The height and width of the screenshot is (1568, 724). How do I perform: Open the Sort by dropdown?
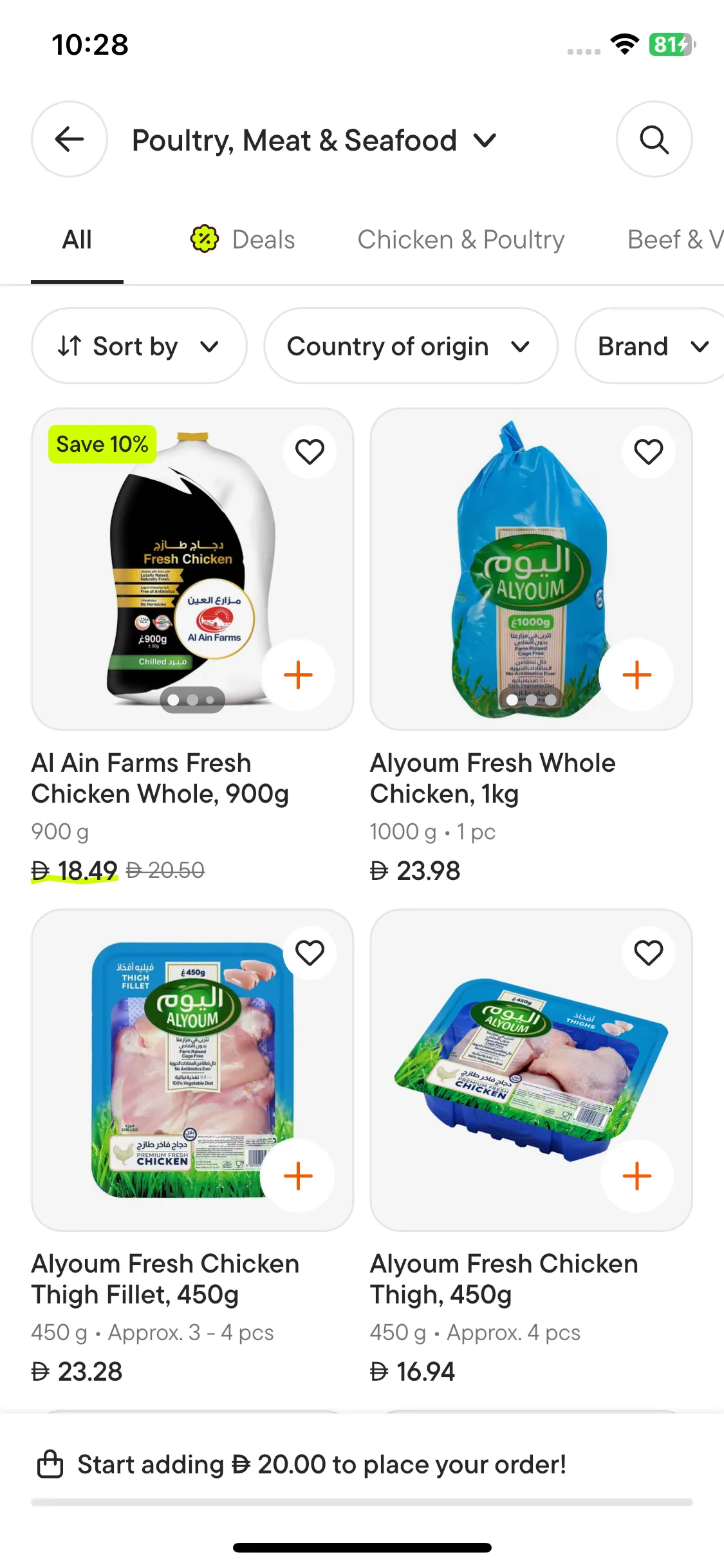pos(139,346)
